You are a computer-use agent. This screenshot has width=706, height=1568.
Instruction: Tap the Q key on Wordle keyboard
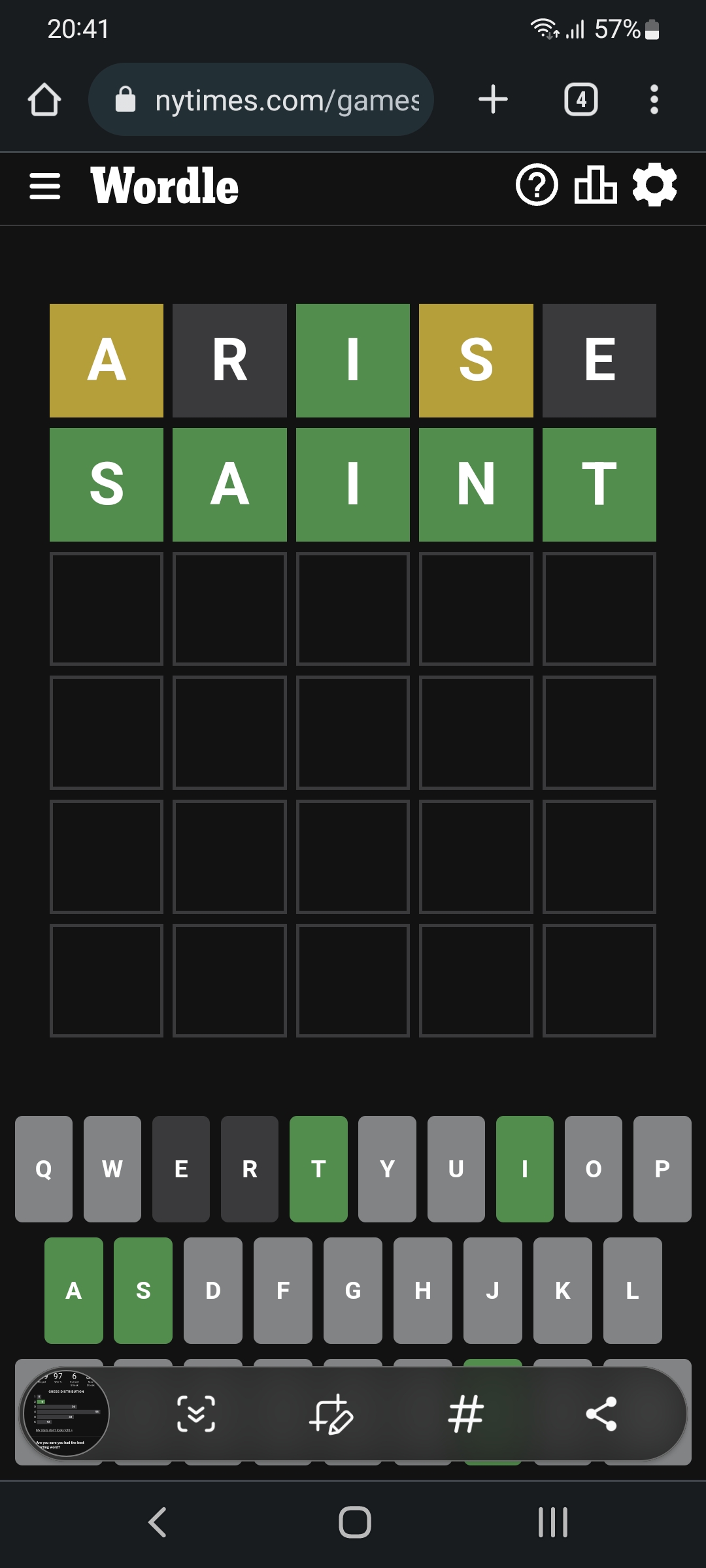[44, 1169]
